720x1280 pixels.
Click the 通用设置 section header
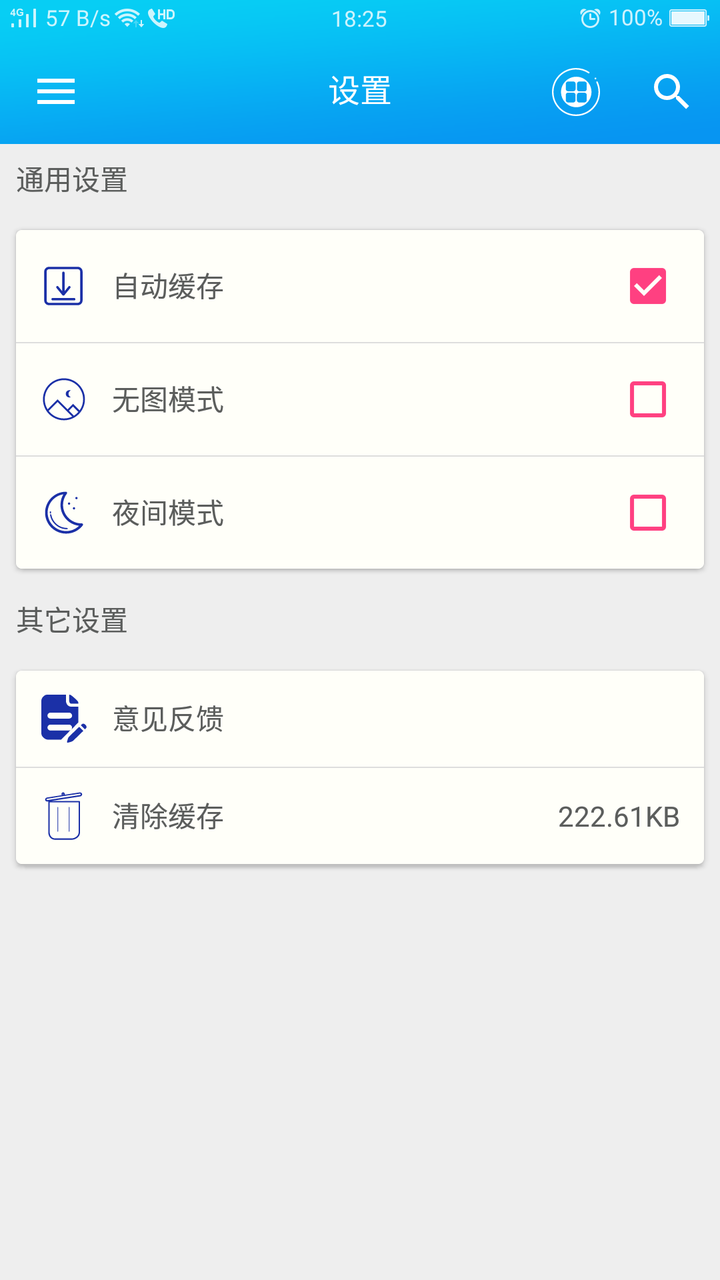70,181
